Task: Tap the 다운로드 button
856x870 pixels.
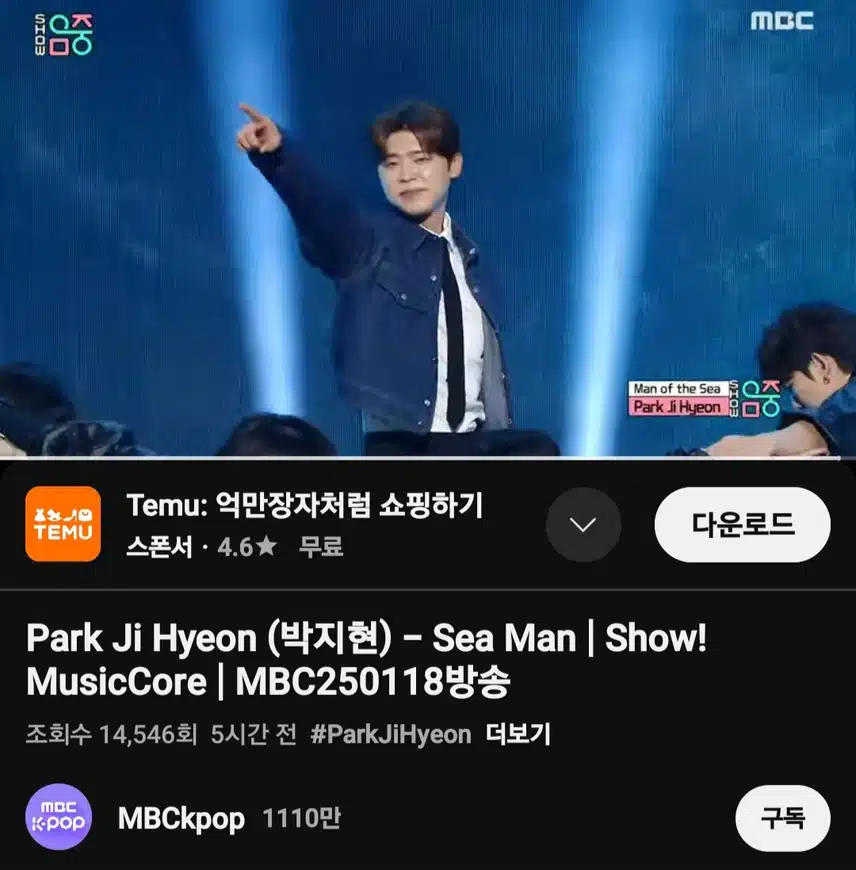Action: tap(742, 524)
